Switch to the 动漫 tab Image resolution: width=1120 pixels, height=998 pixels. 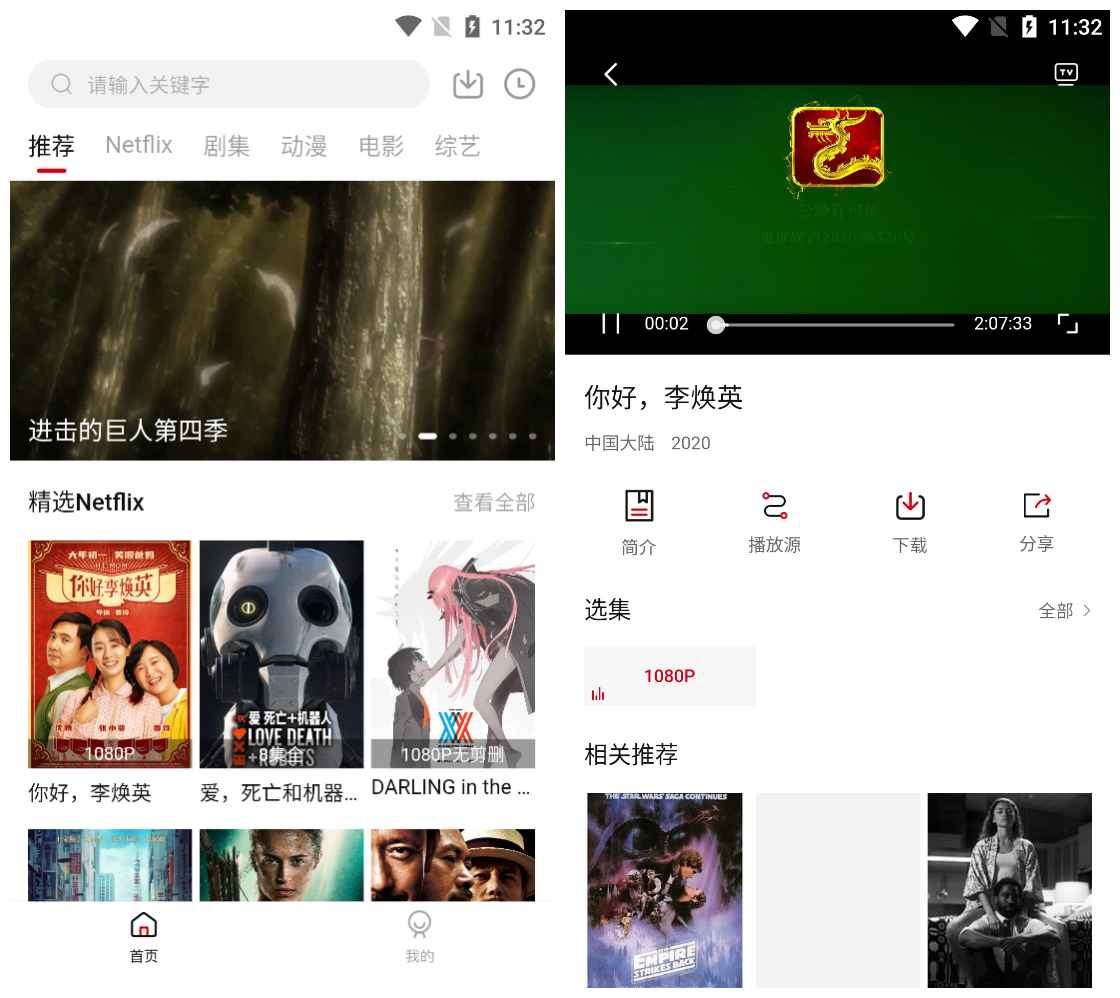(x=304, y=146)
